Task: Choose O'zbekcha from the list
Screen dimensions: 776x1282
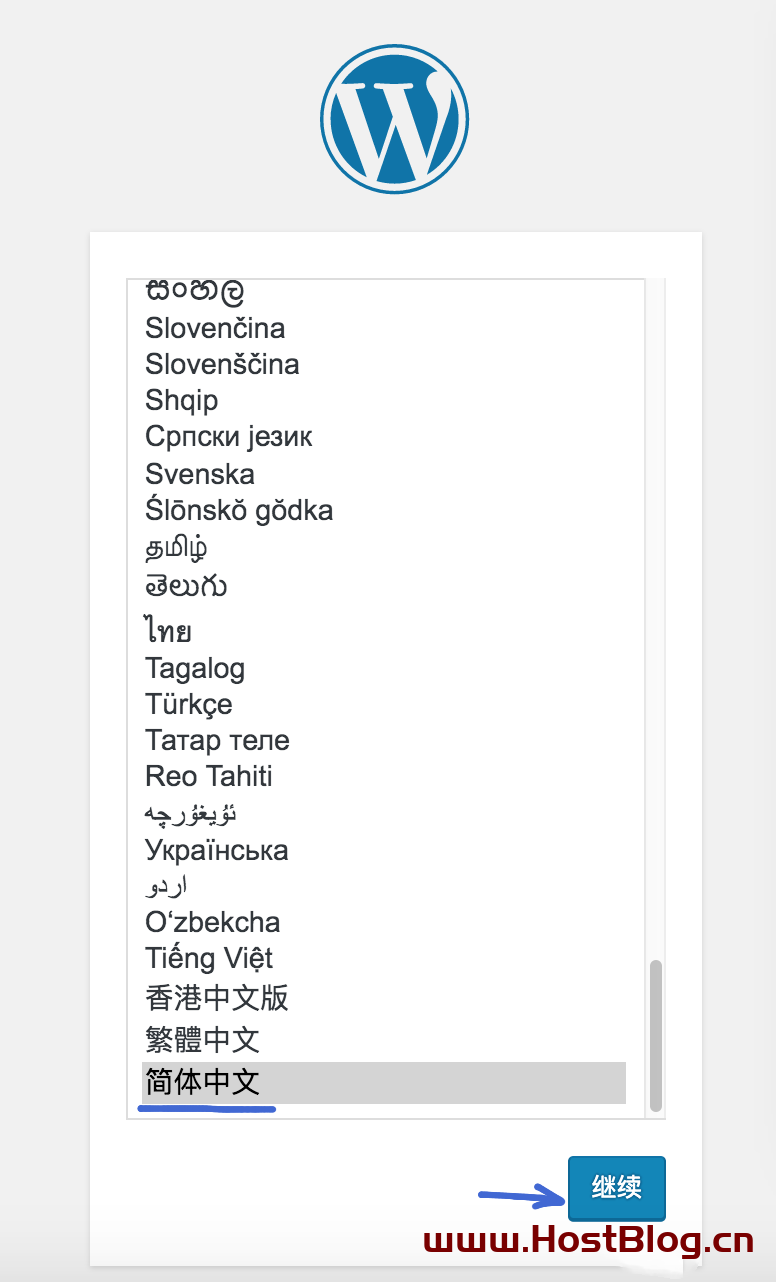Action: [x=384, y=922]
